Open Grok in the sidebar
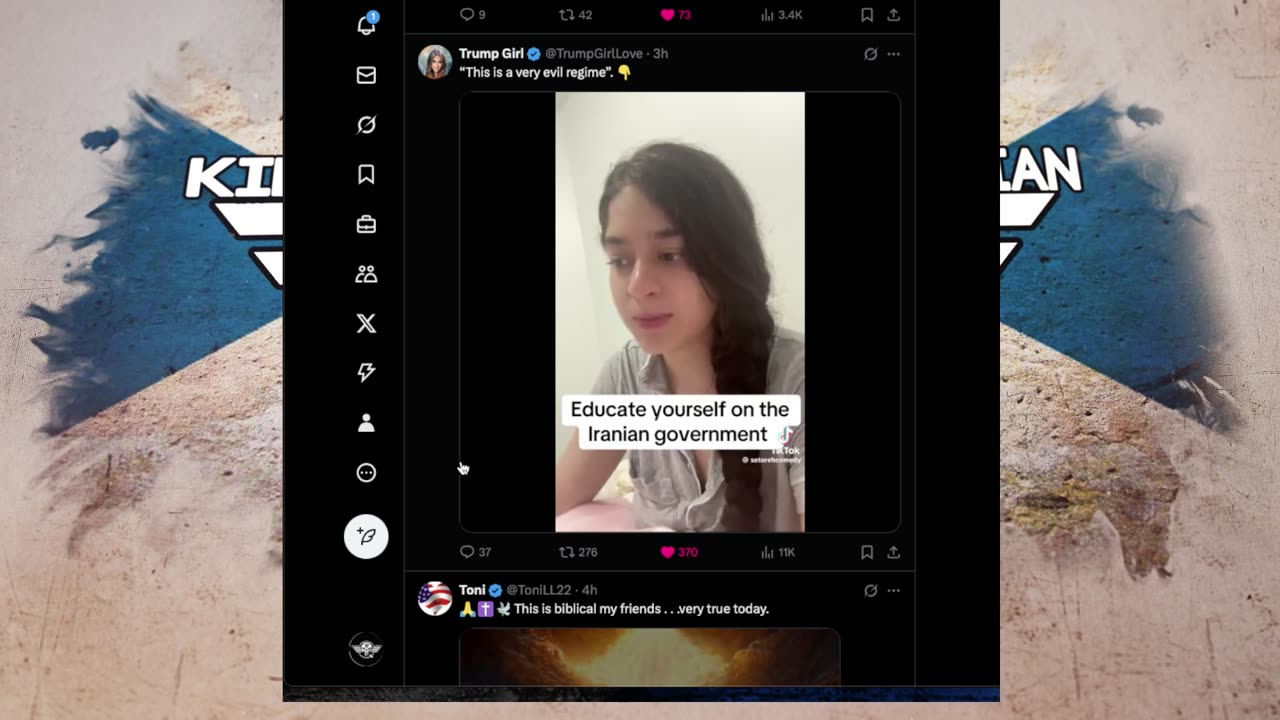Viewport: 1280px width, 720px height. pyautogui.click(x=366, y=125)
